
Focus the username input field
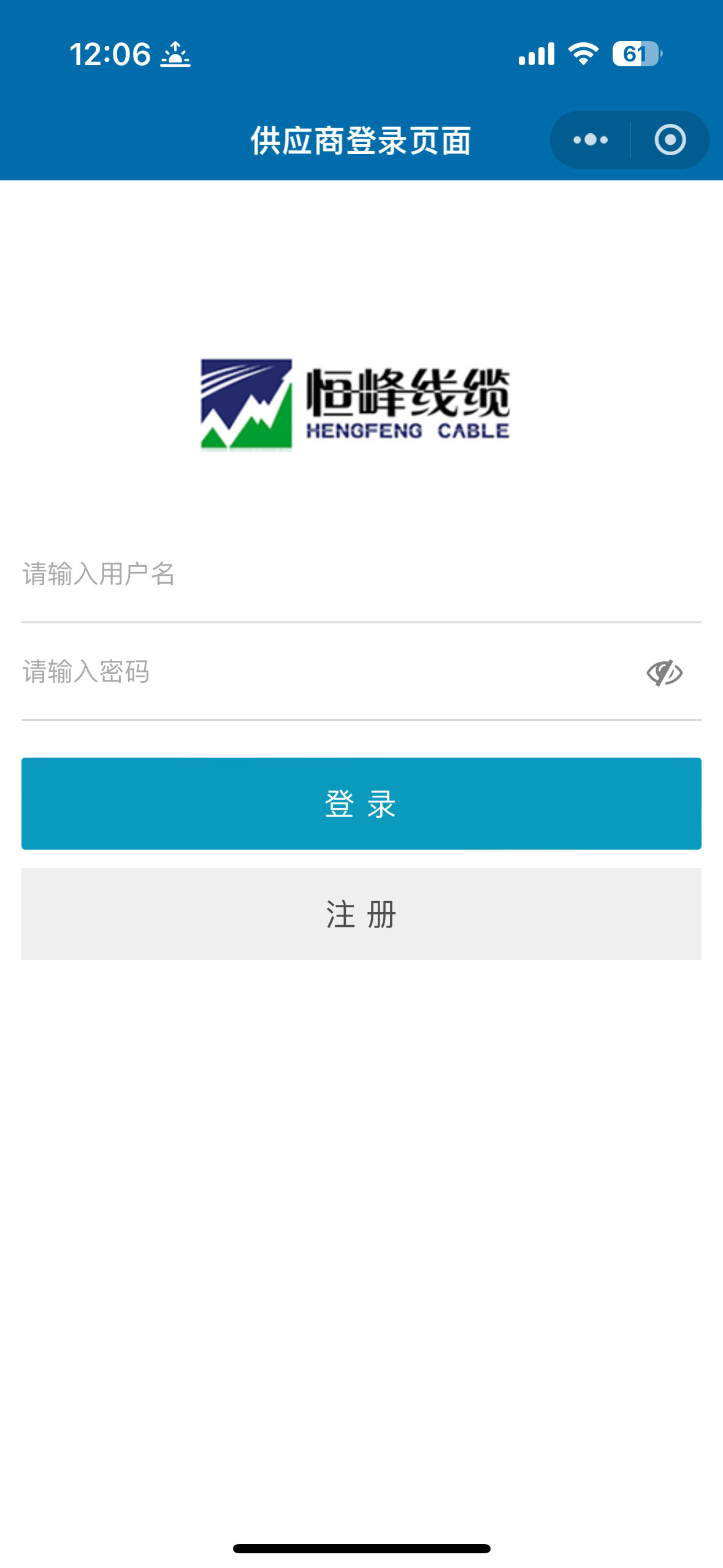point(361,574)
